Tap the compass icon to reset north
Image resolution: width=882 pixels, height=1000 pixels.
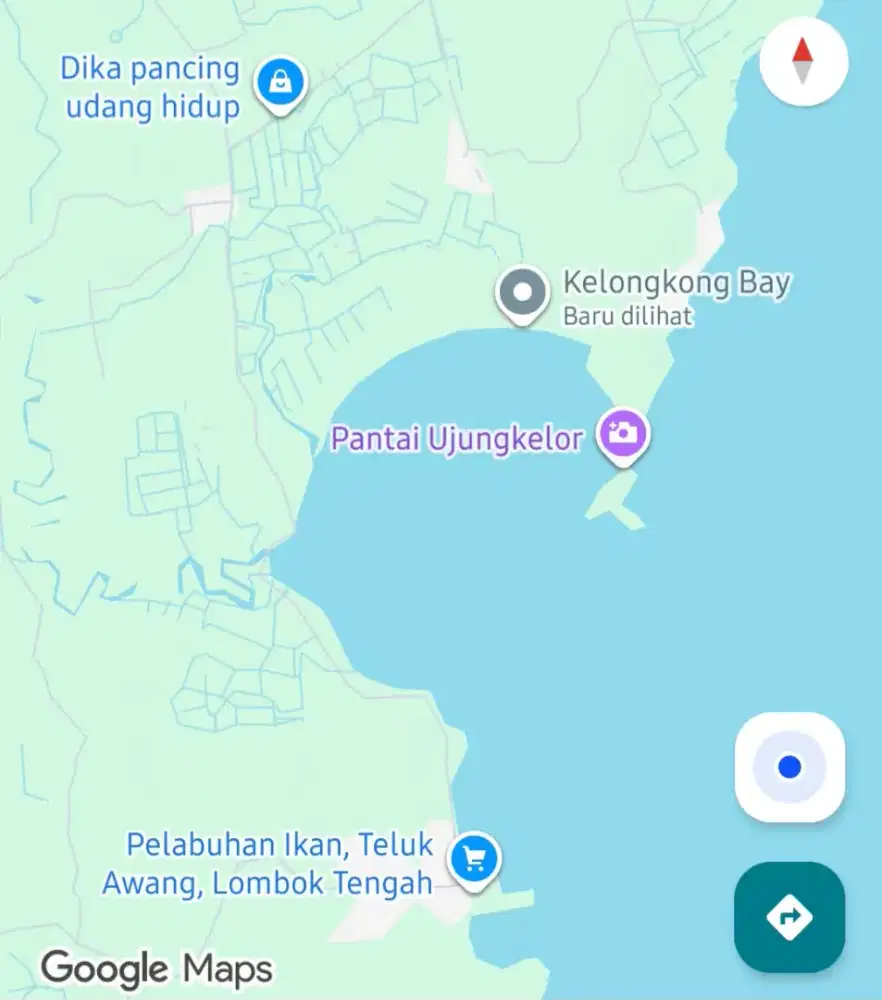tap(803, 62)
